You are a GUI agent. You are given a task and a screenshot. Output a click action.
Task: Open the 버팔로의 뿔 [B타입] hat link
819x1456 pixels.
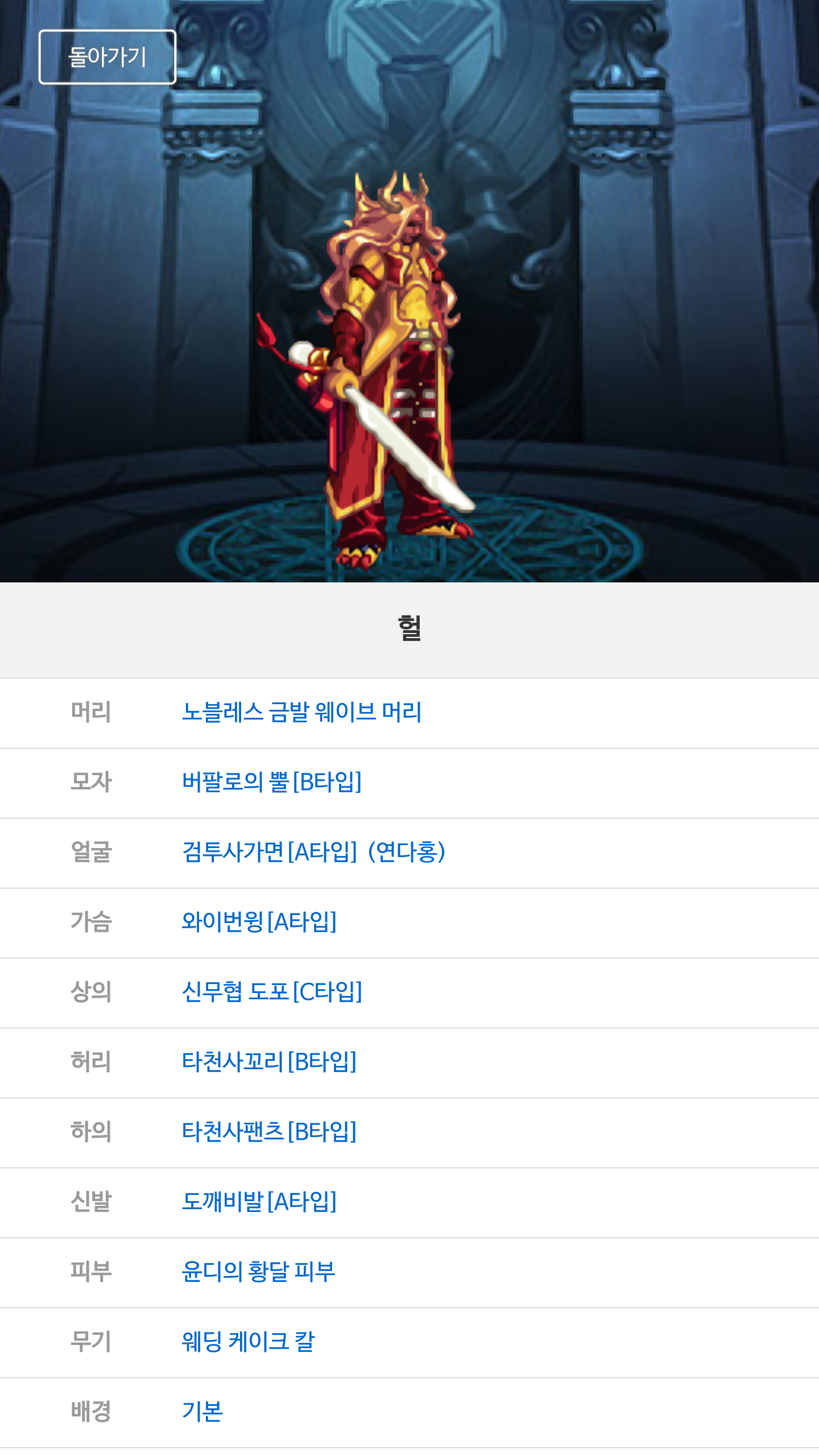tap(271, 782)
